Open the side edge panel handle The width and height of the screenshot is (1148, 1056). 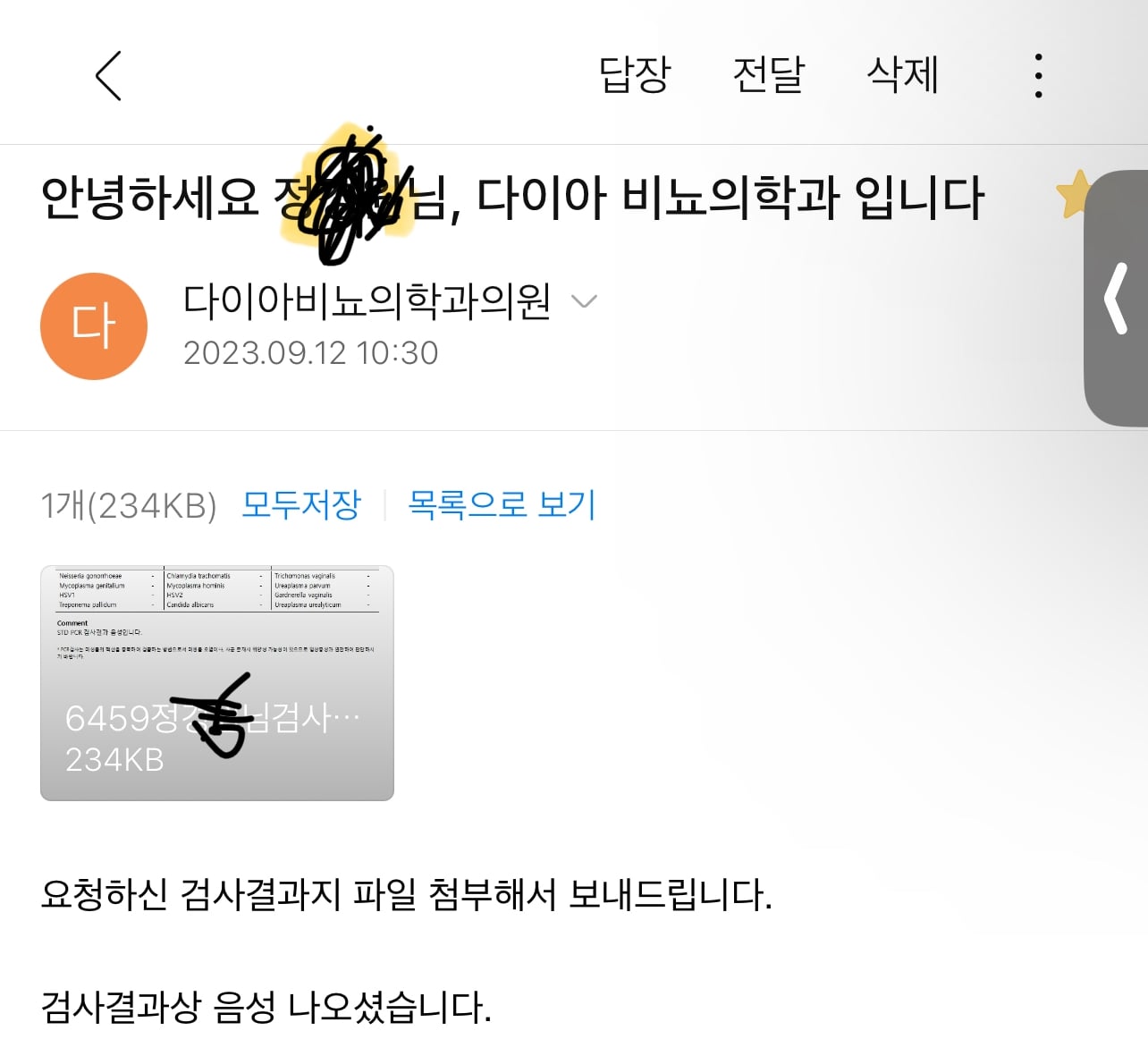coord(1117,299)
